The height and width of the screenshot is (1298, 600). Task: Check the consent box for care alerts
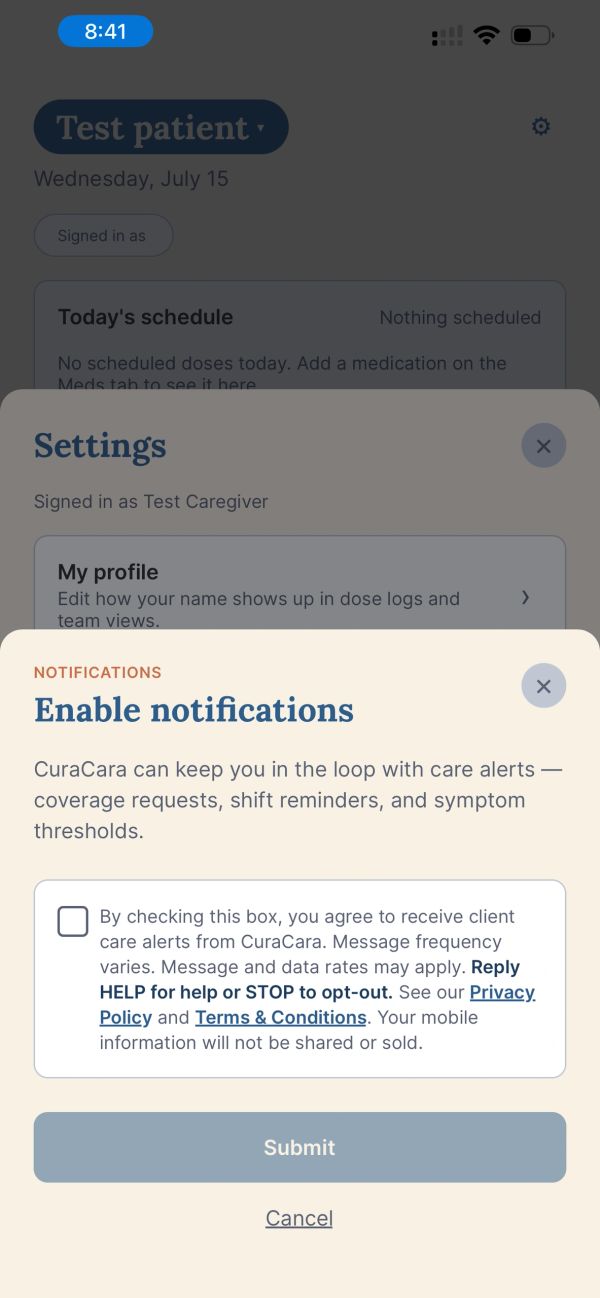[x=73, y=921]
